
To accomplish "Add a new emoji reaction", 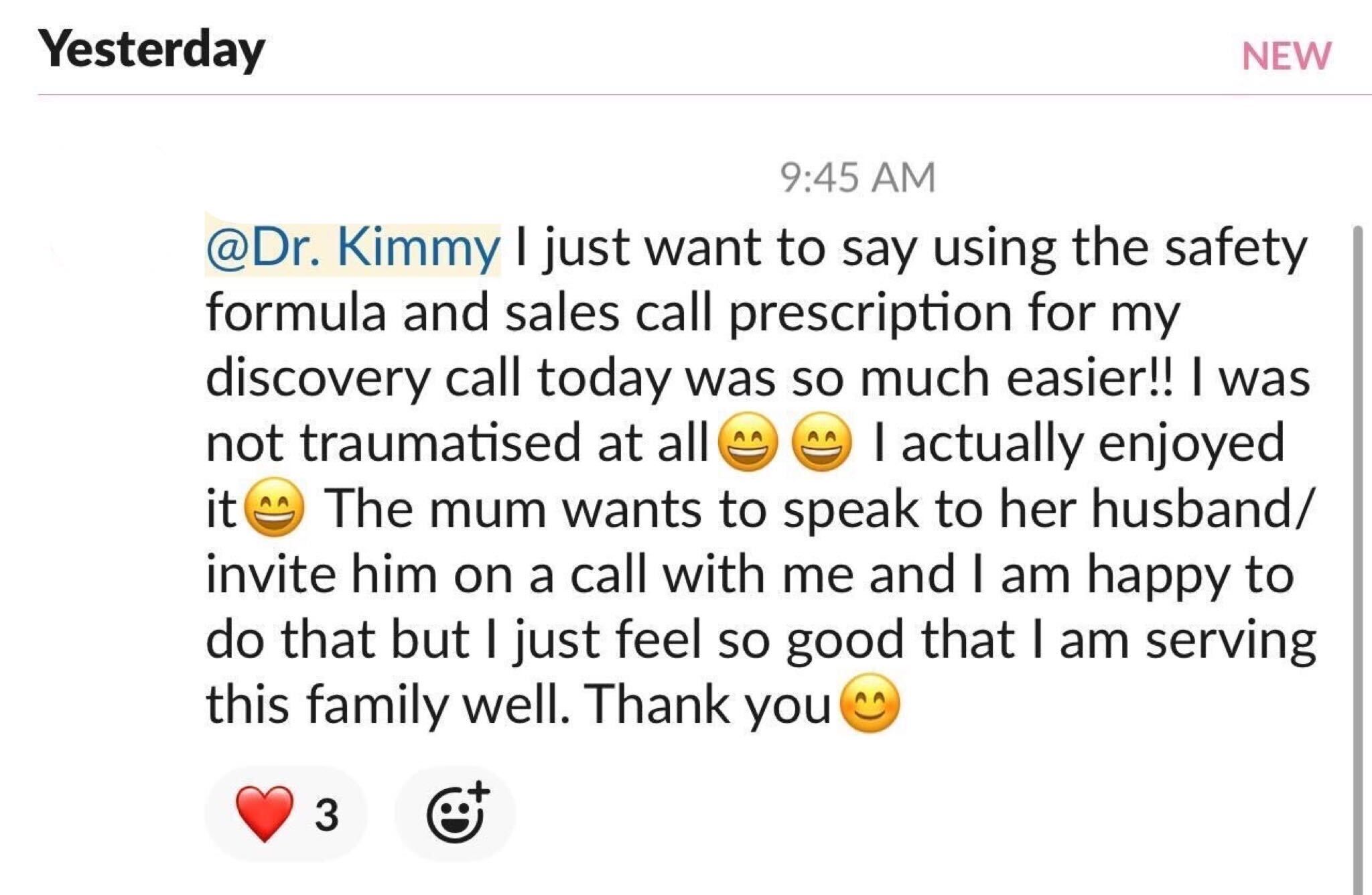I will [456, 814].
